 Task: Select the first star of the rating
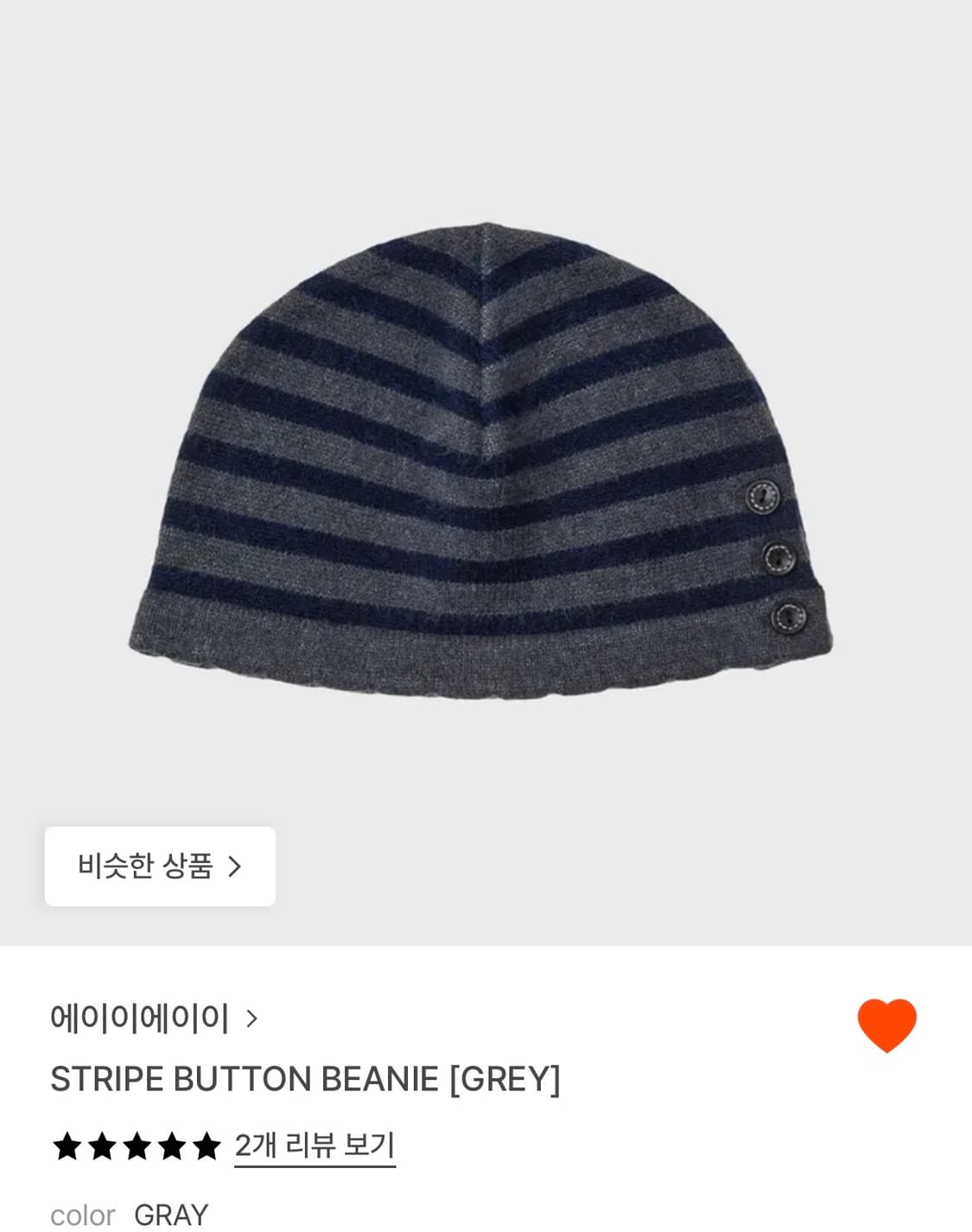(66, 1146)
